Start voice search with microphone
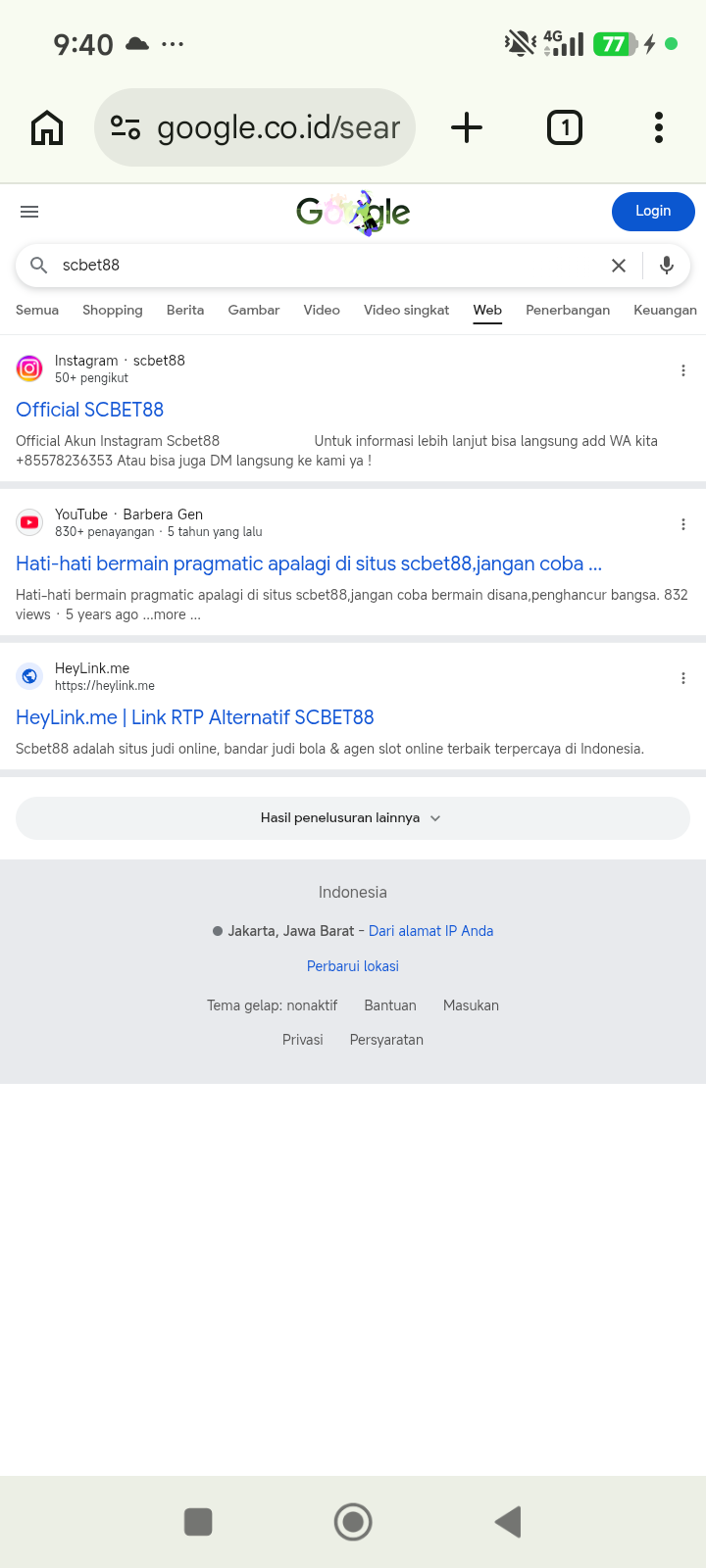 tap(667, 266)
